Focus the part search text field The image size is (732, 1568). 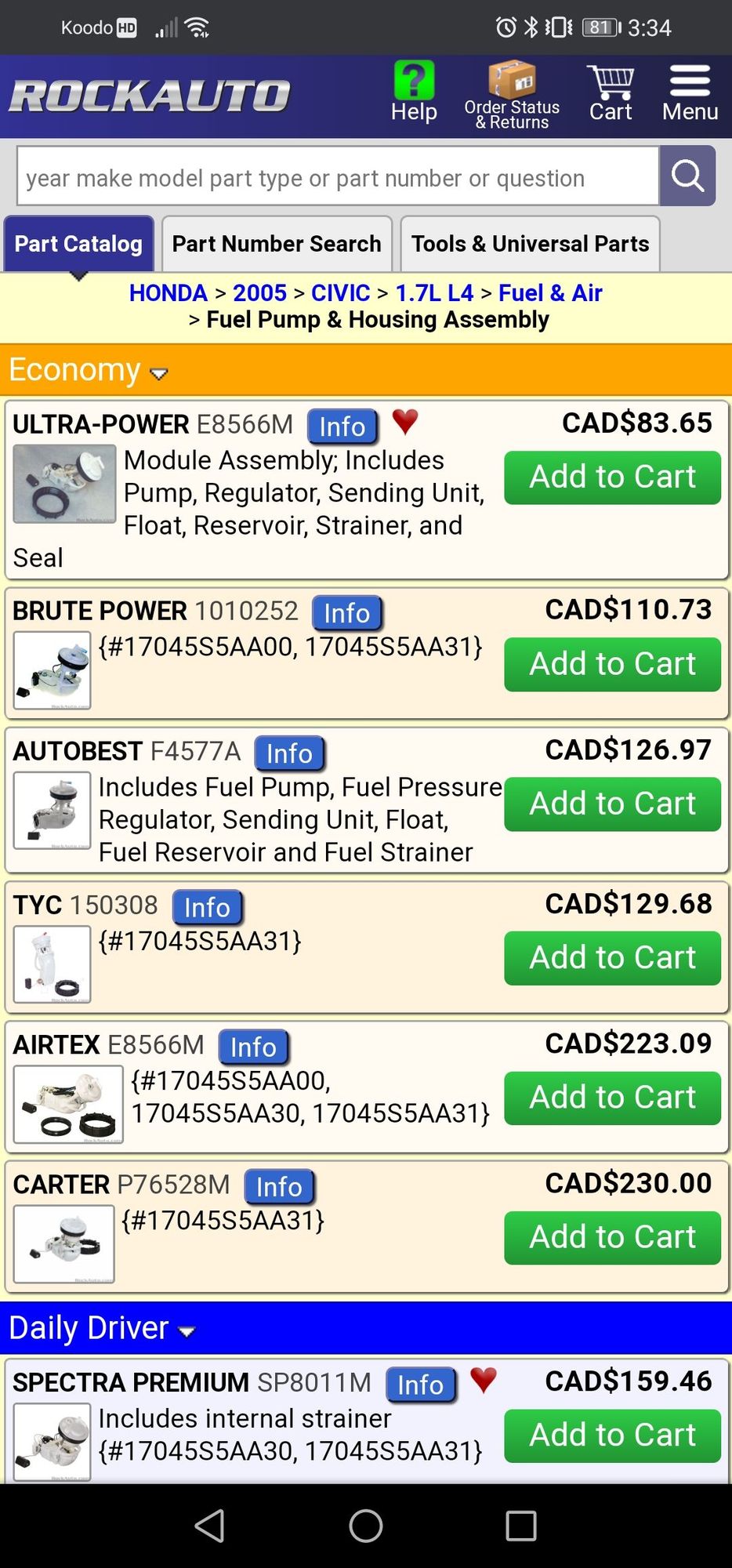pyautogui.click(x=337, y=178)
